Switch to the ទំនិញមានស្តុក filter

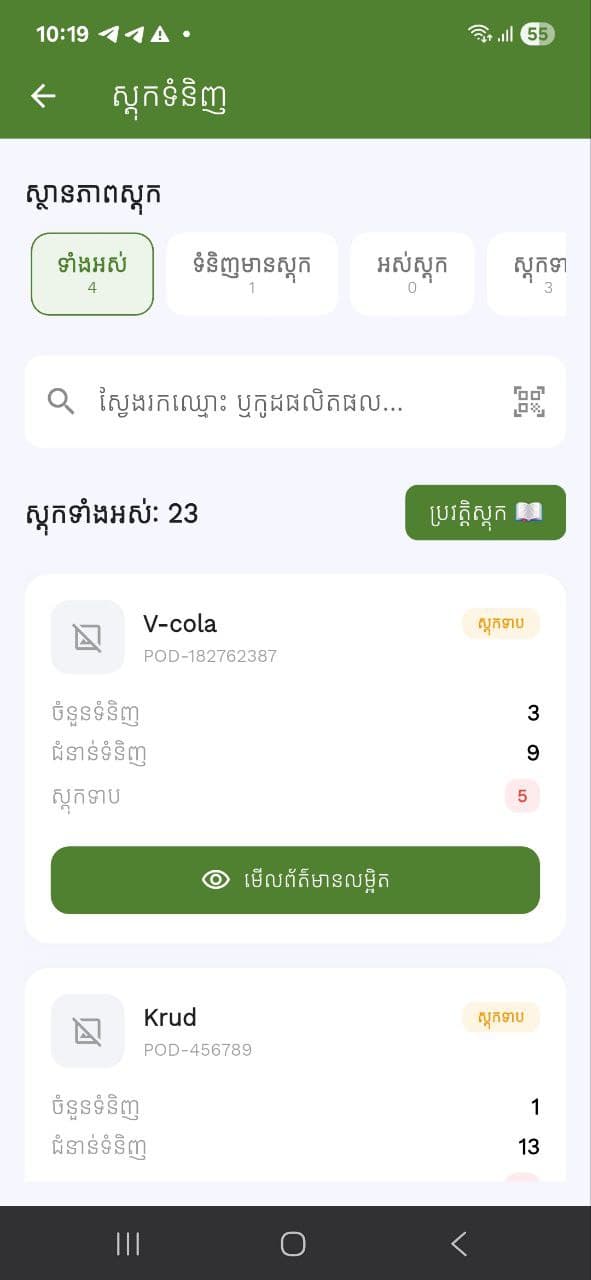click(x=252, y=274)
